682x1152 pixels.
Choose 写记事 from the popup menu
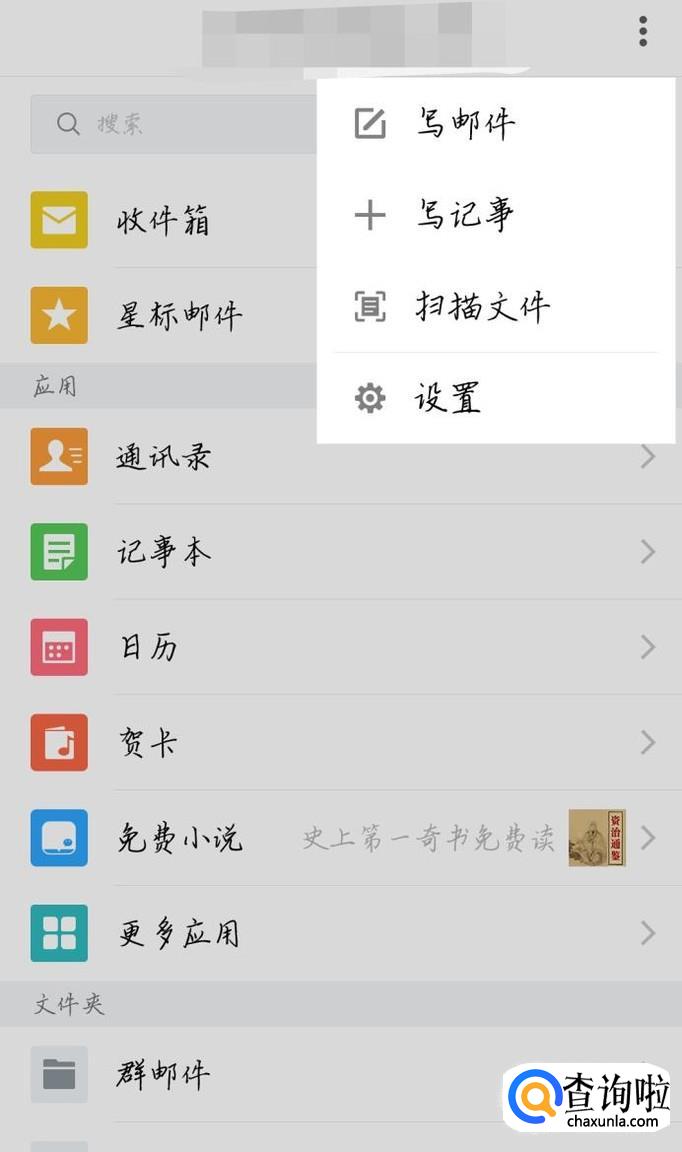(x=465, y=215)
